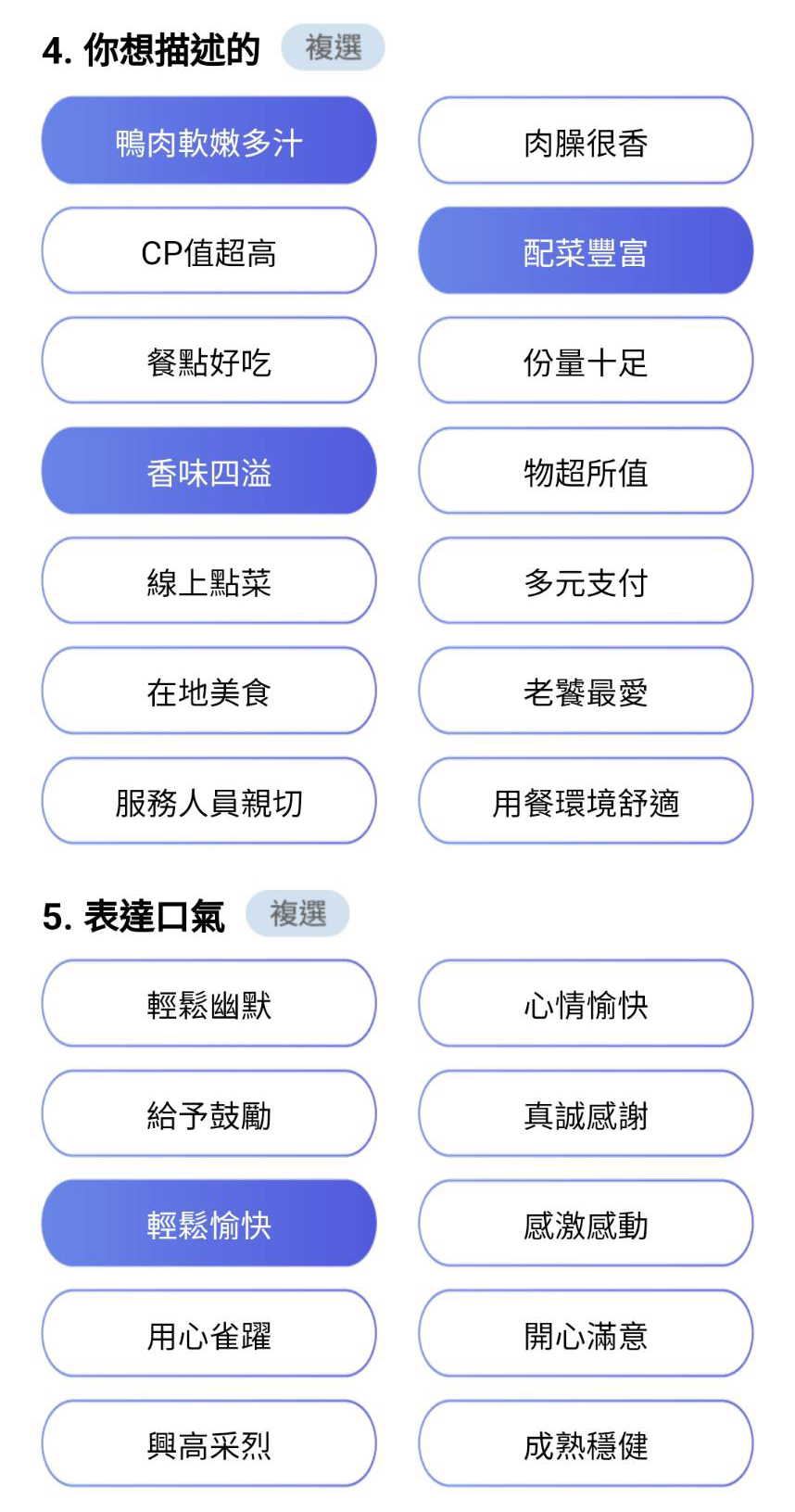The width and height of the screenshot is (795, 1512).
Task: Select the 真誠感謝 tone
Action: tap(586, 1114)
